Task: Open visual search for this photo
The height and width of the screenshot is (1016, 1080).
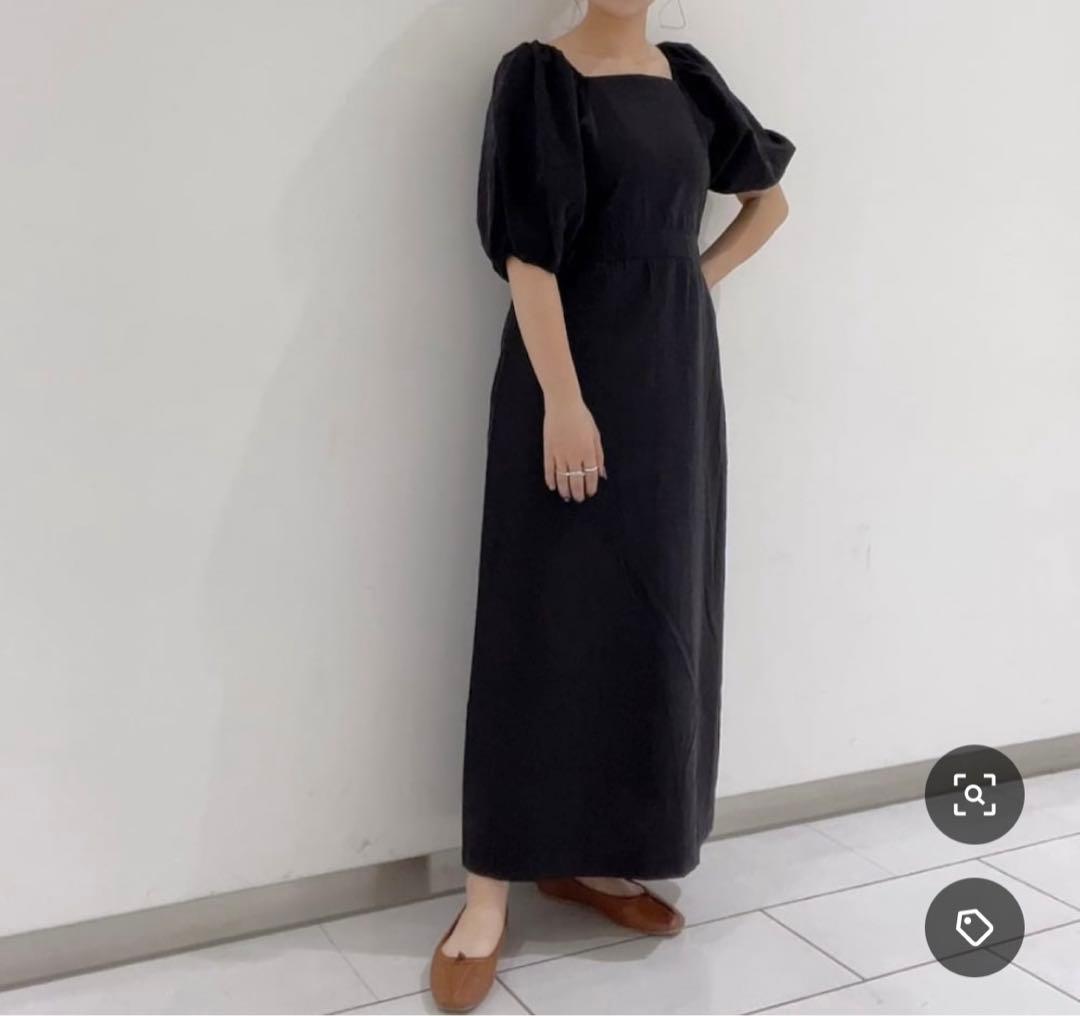Action: click(974, 794)
